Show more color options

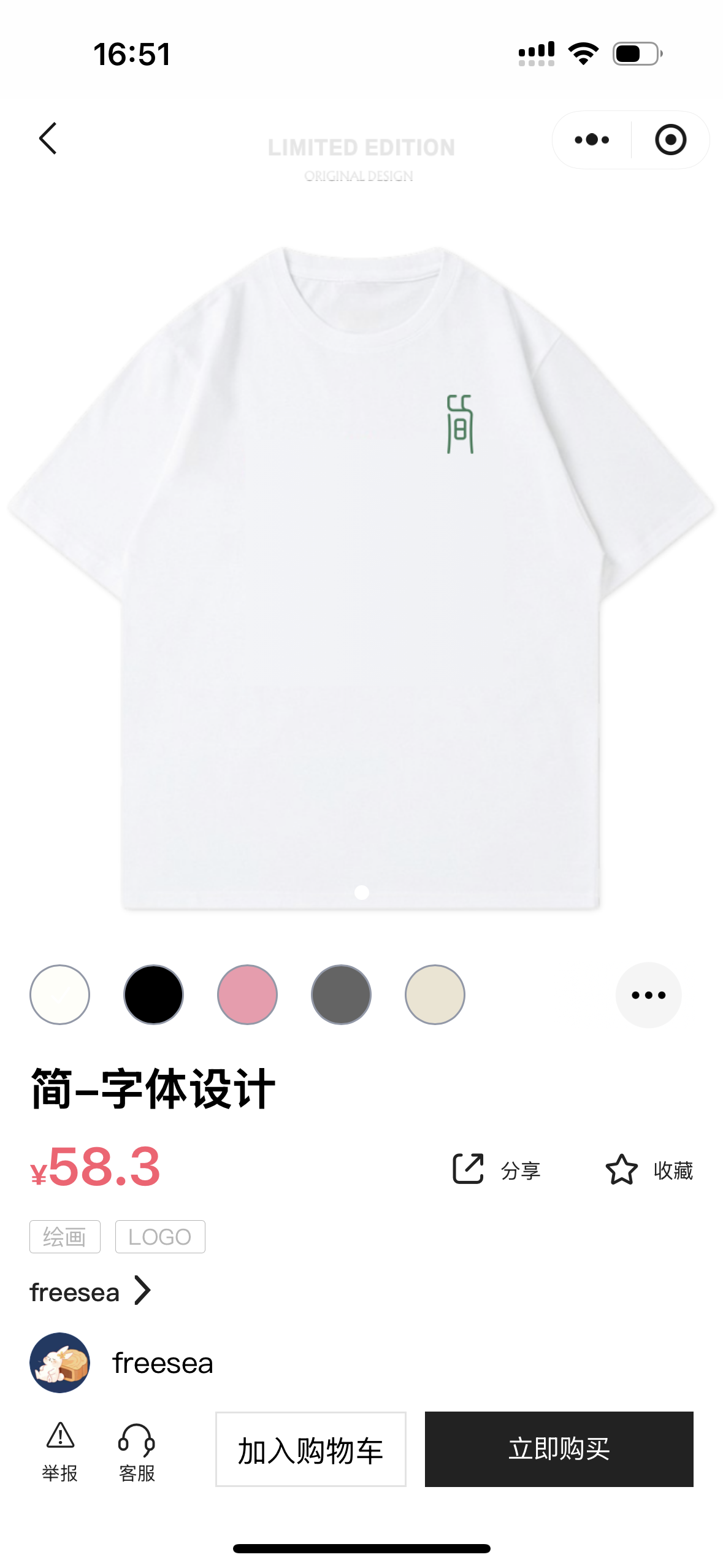coord(648,994)
